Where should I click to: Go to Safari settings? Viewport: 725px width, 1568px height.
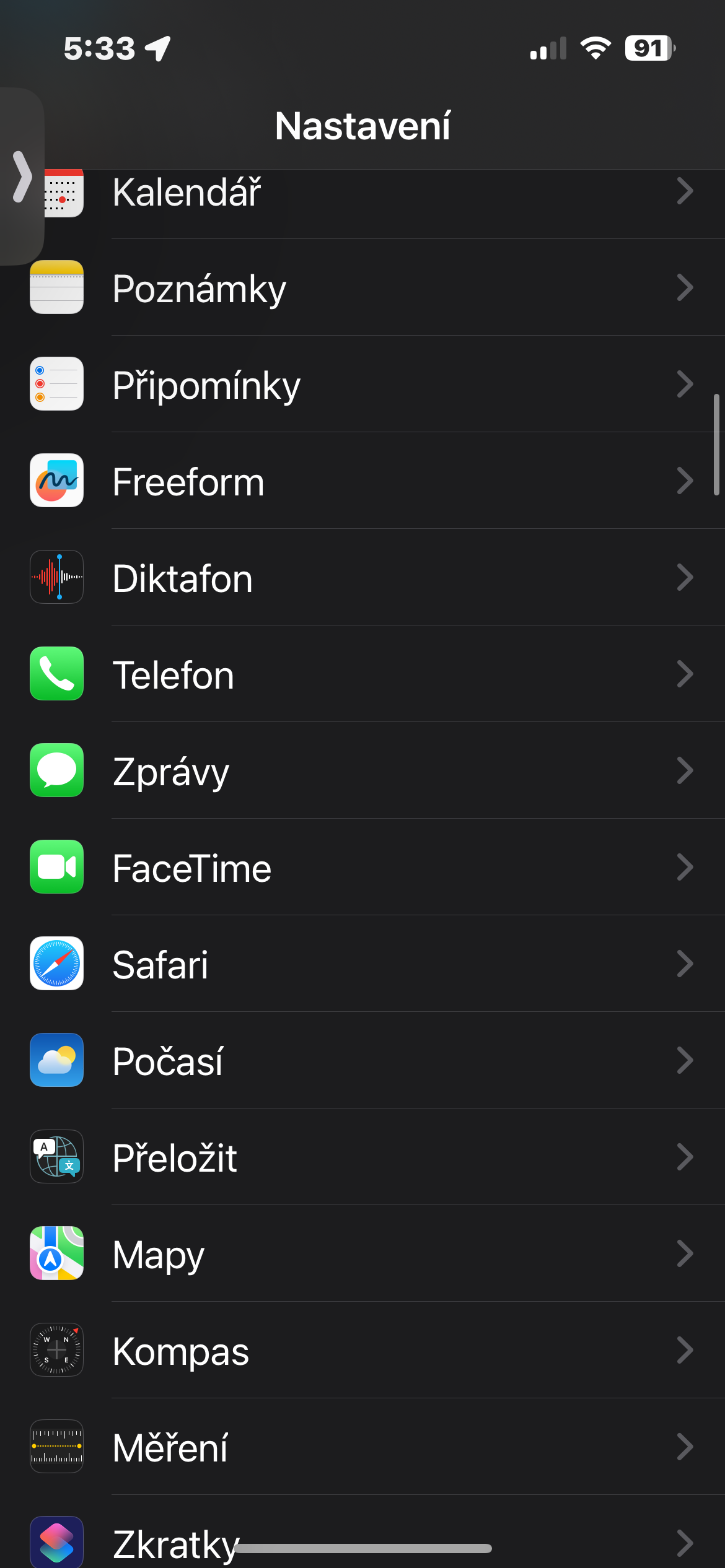362,964
